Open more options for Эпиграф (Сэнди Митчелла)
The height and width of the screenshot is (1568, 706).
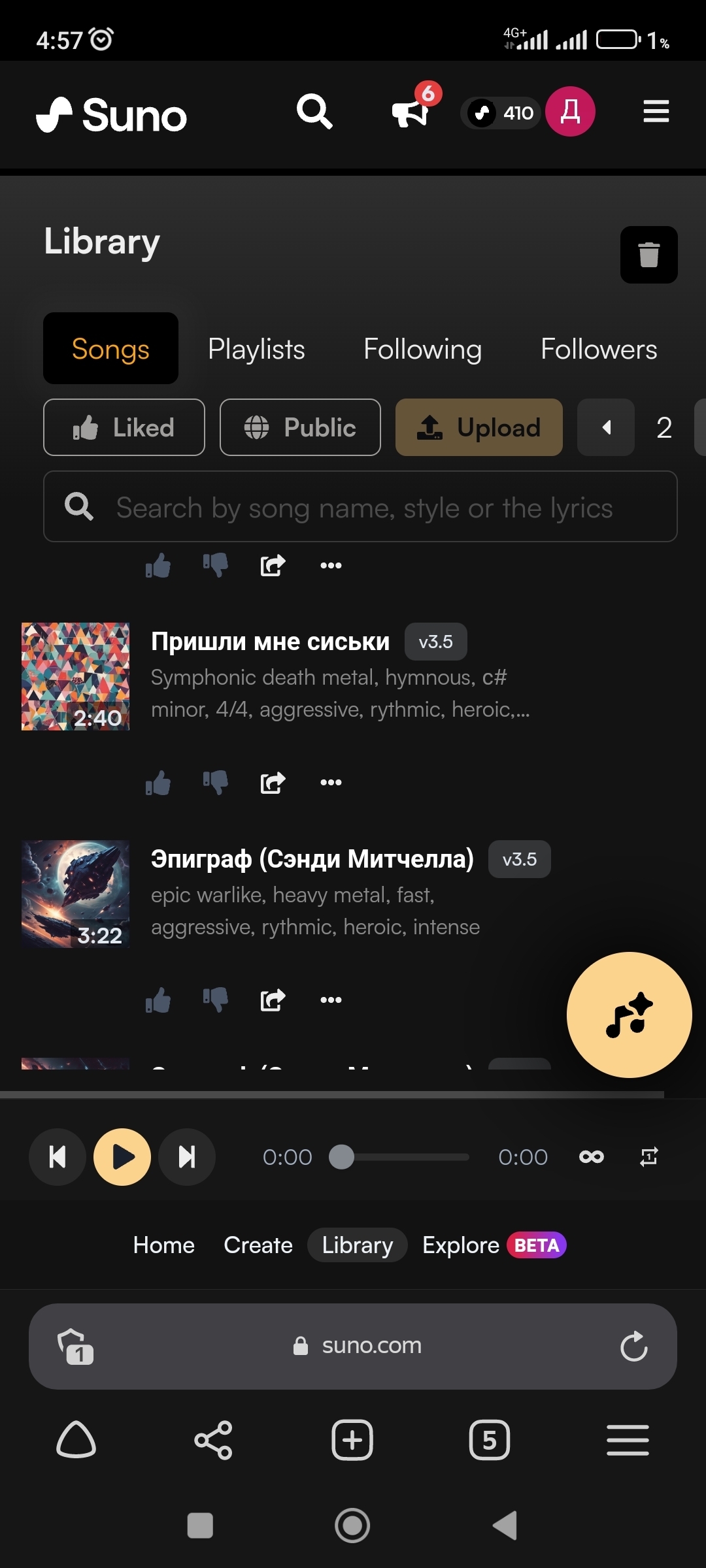(x=331, y=1000)
